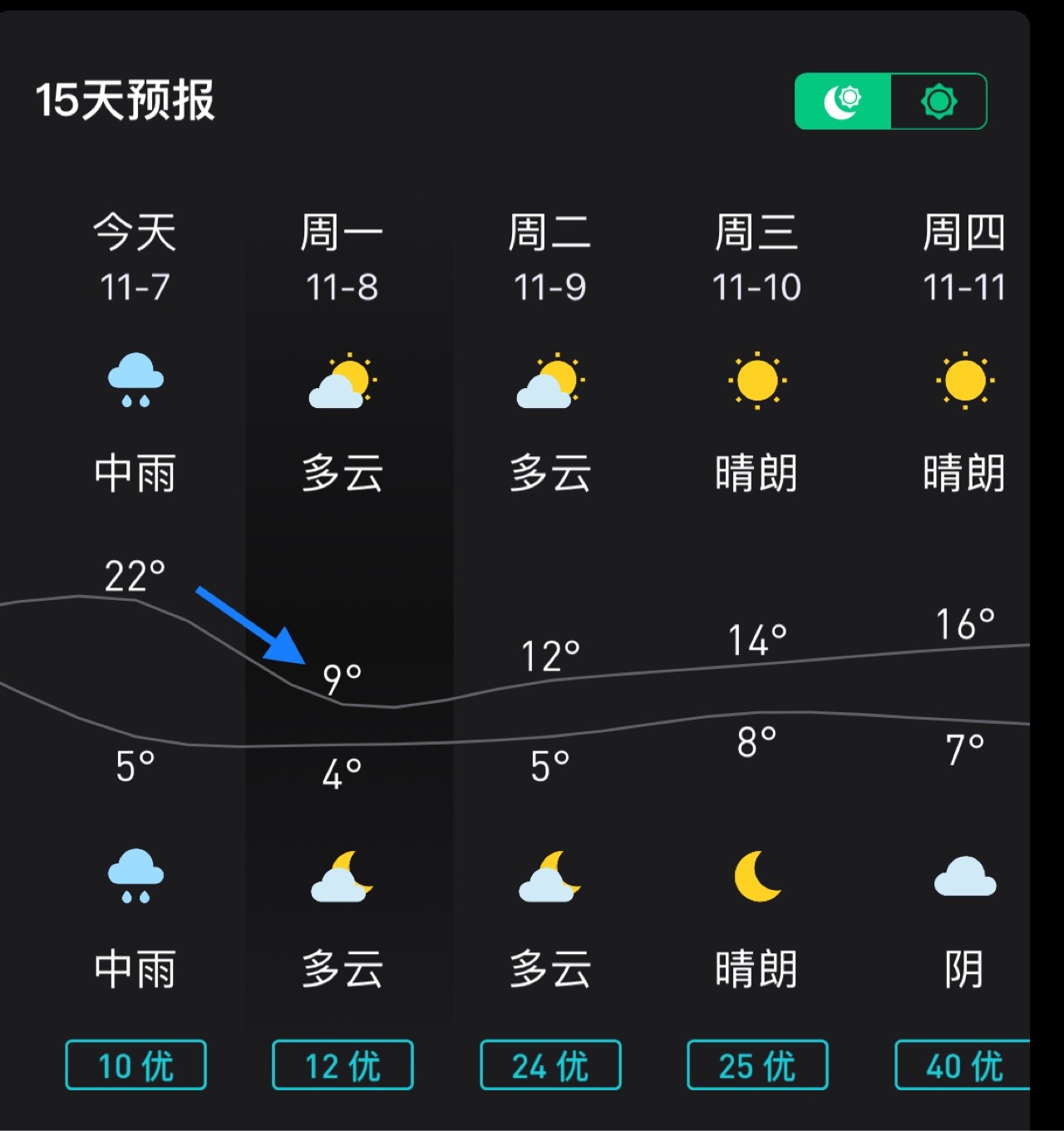Viewport: 1064px width, 1131px height.
Task: Click the rainy night icon under 今天
Action: (135, 881)
